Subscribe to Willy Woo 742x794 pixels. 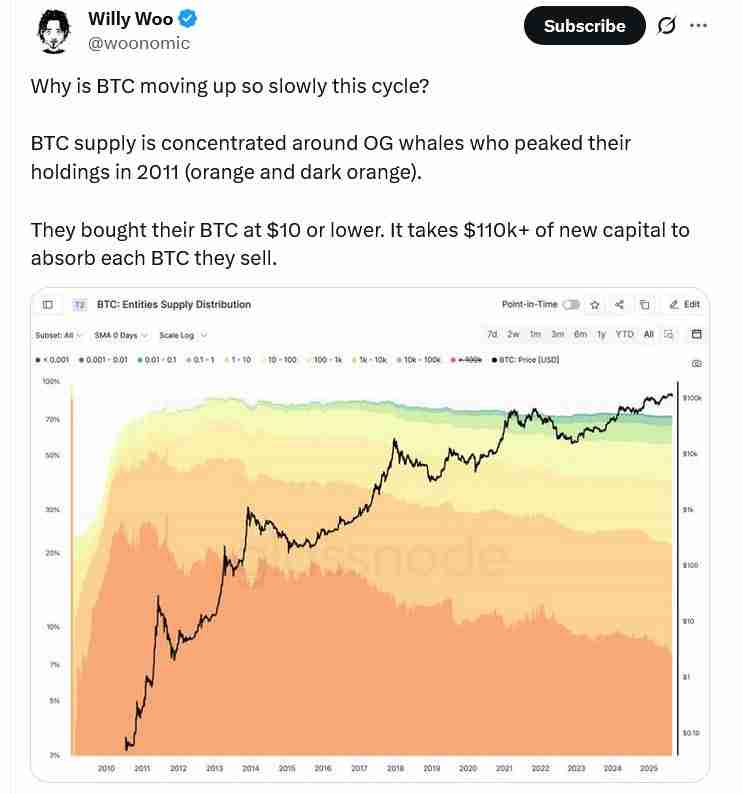coord(583,27)
